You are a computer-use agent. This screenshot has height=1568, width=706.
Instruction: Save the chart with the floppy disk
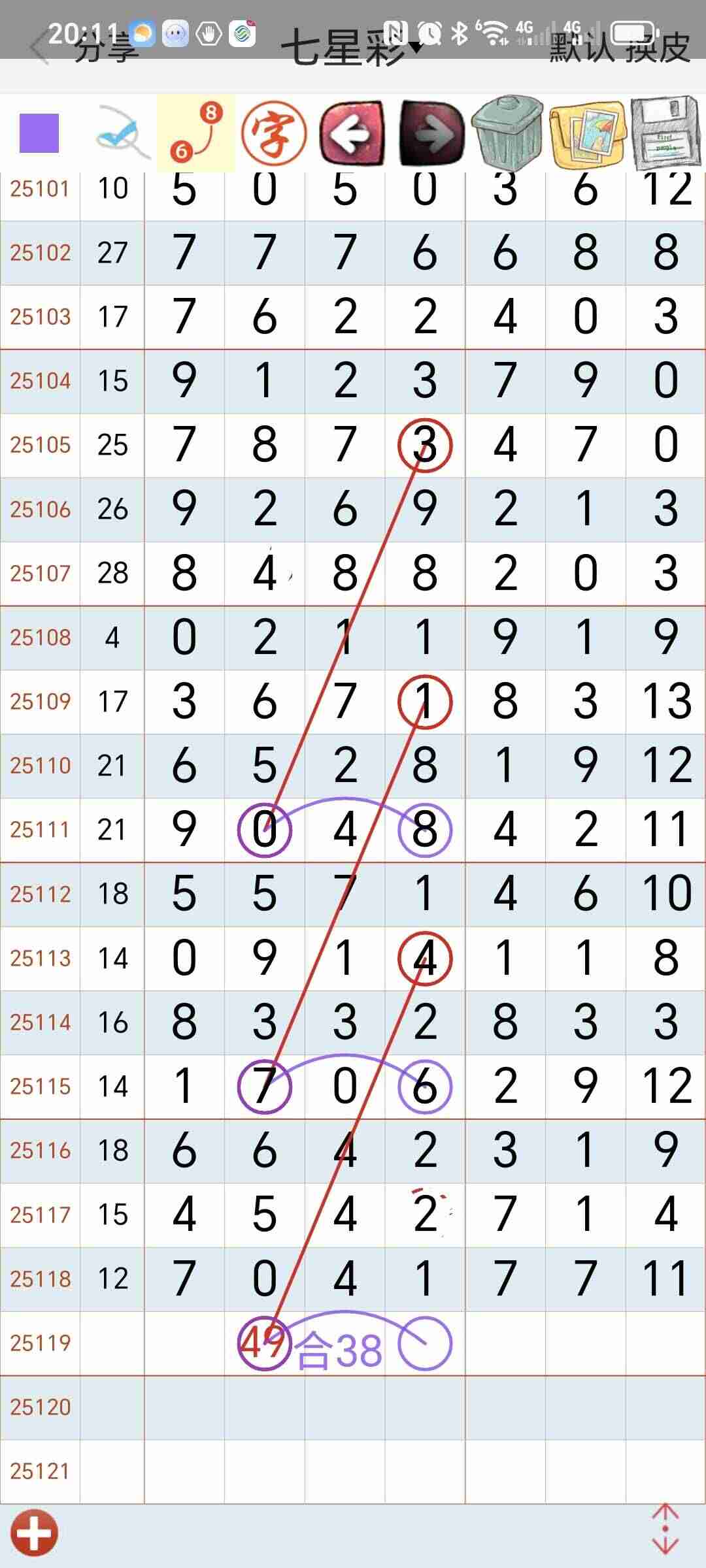(665, 133)
